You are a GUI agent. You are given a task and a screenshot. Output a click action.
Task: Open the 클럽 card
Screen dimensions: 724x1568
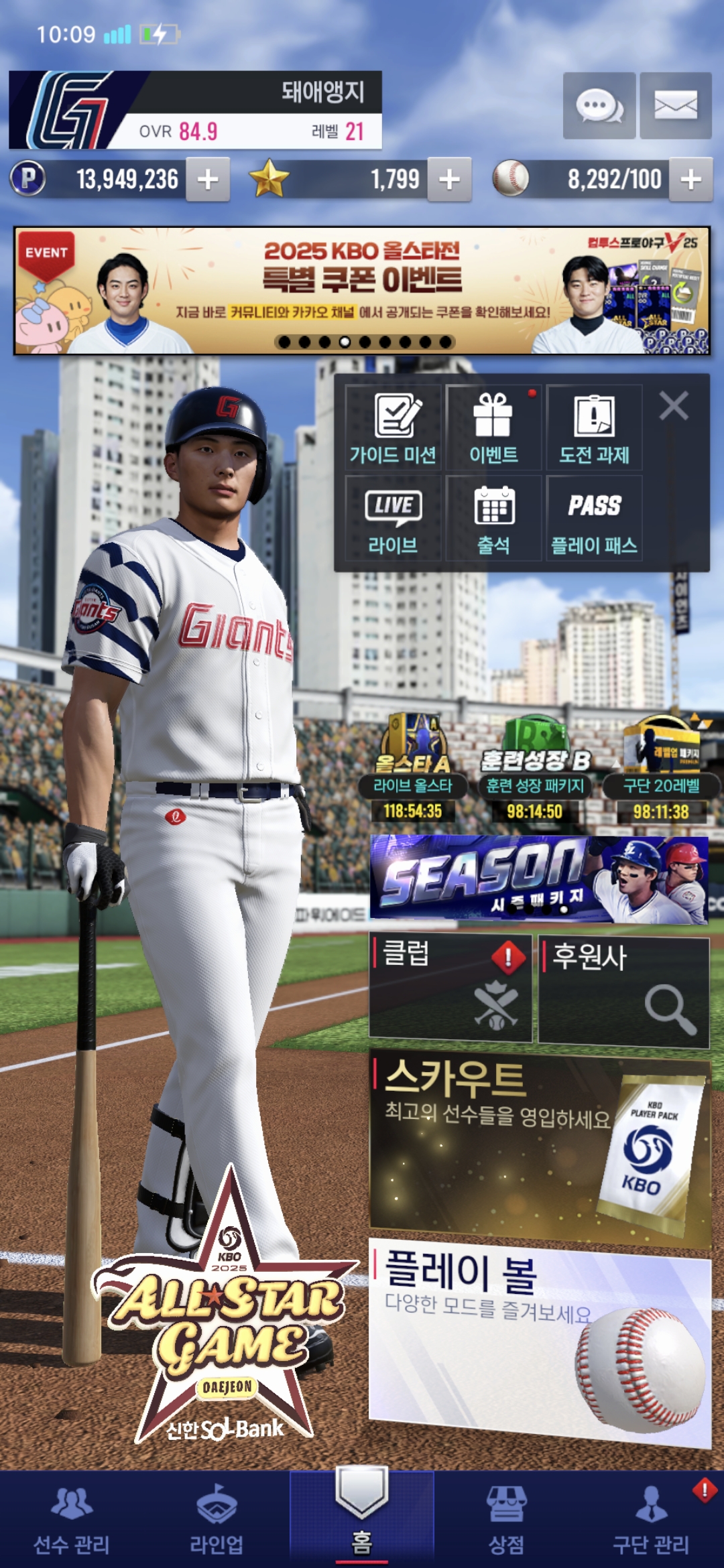tap(450, 988)
